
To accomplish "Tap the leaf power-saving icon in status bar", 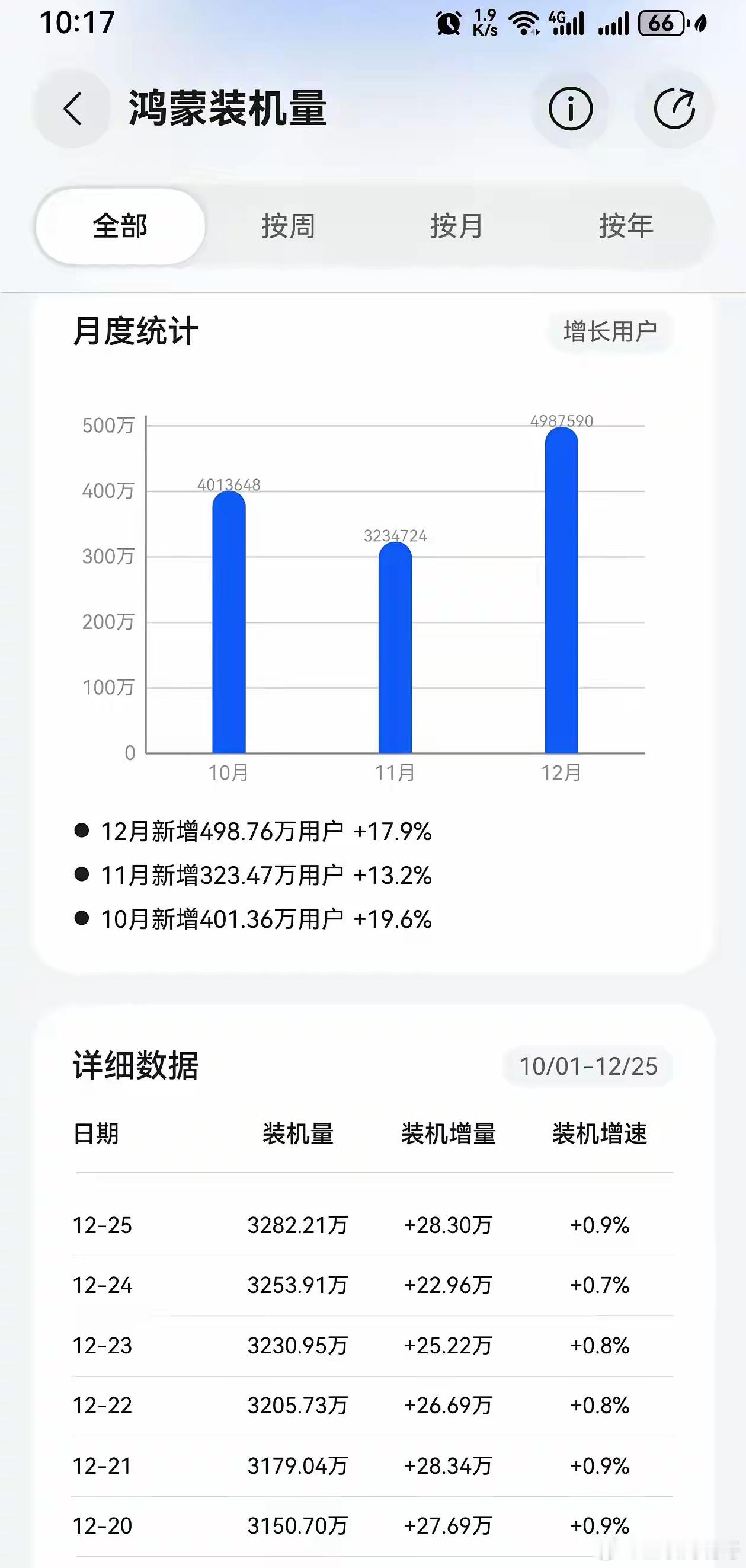I will coord(700,23).
